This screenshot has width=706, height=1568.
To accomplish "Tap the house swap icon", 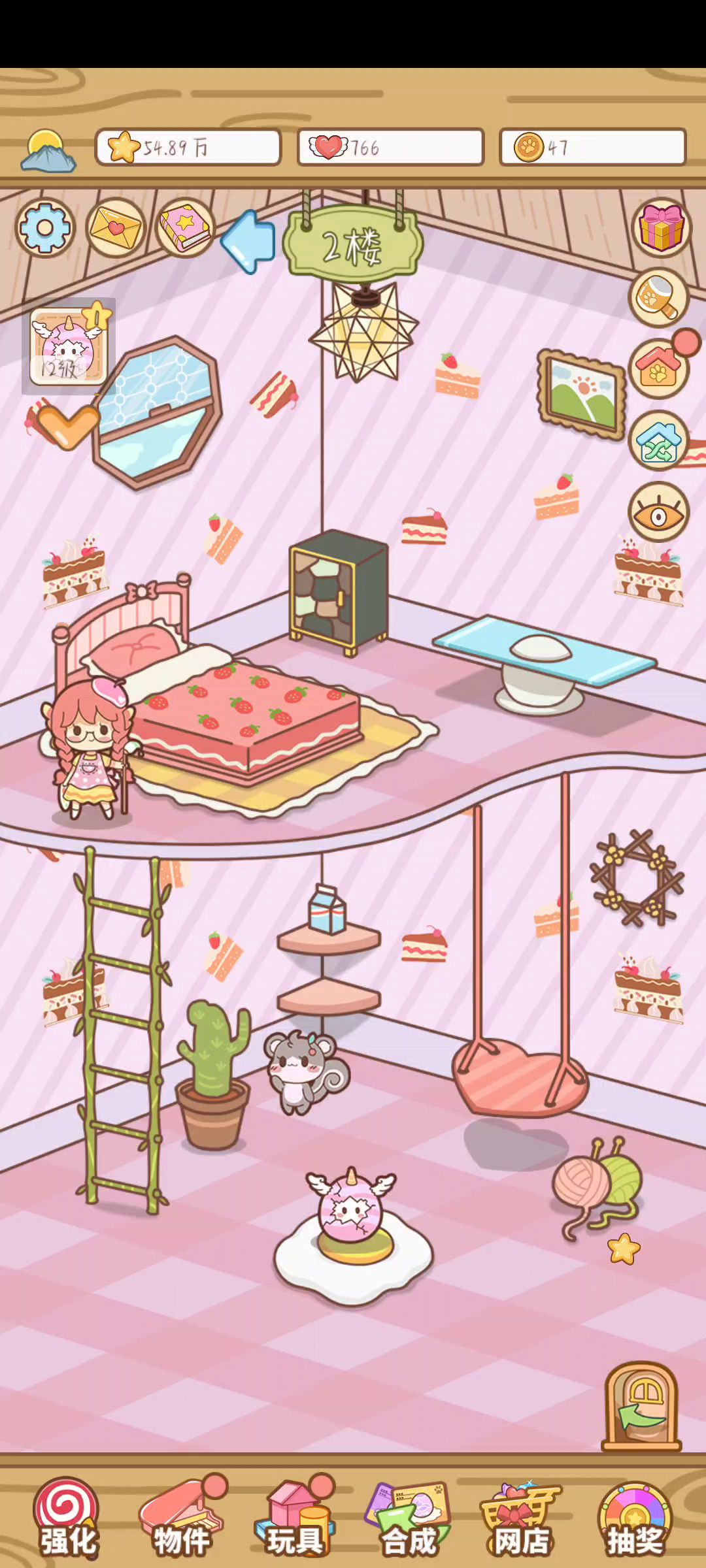I will (659, 441).
